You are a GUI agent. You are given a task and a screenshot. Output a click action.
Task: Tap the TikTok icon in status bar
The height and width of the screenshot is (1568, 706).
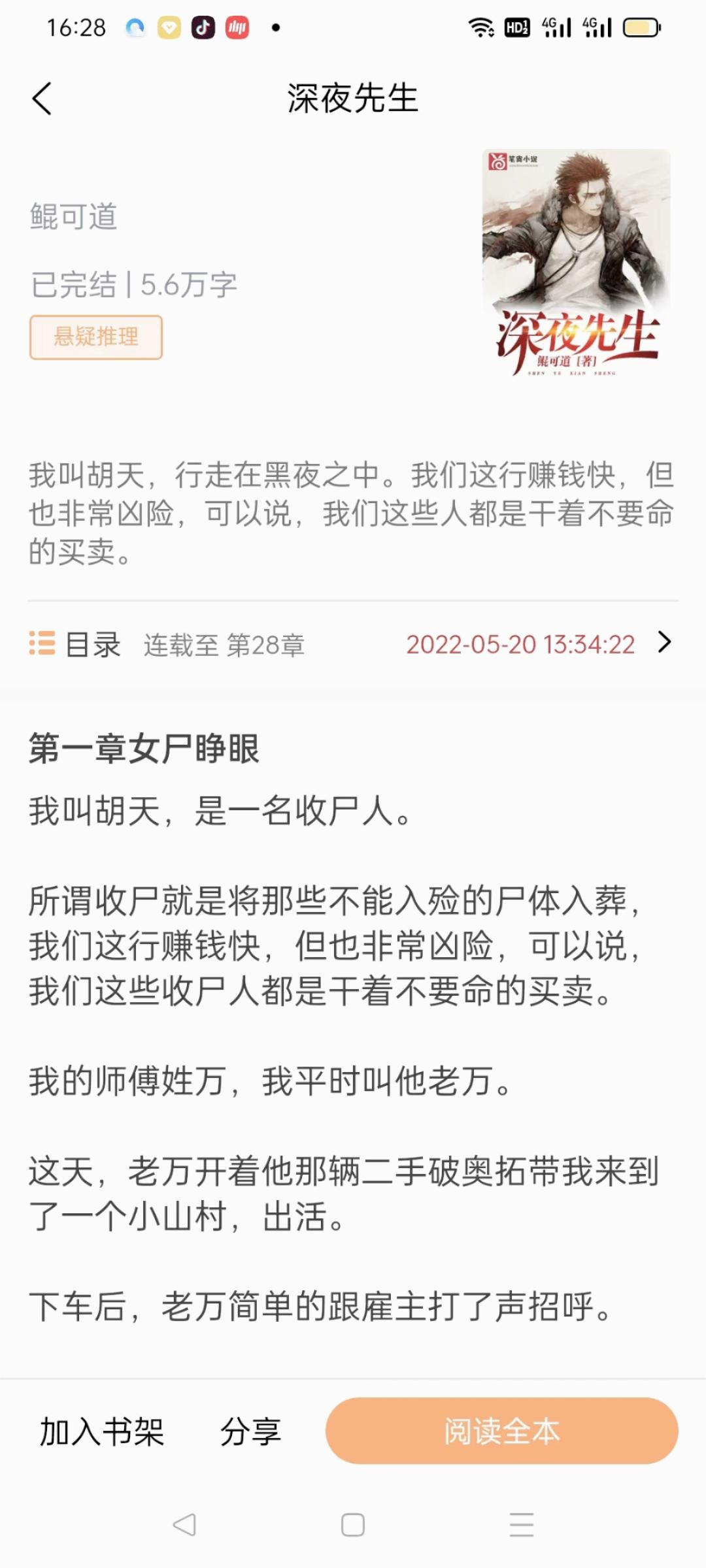203,27
